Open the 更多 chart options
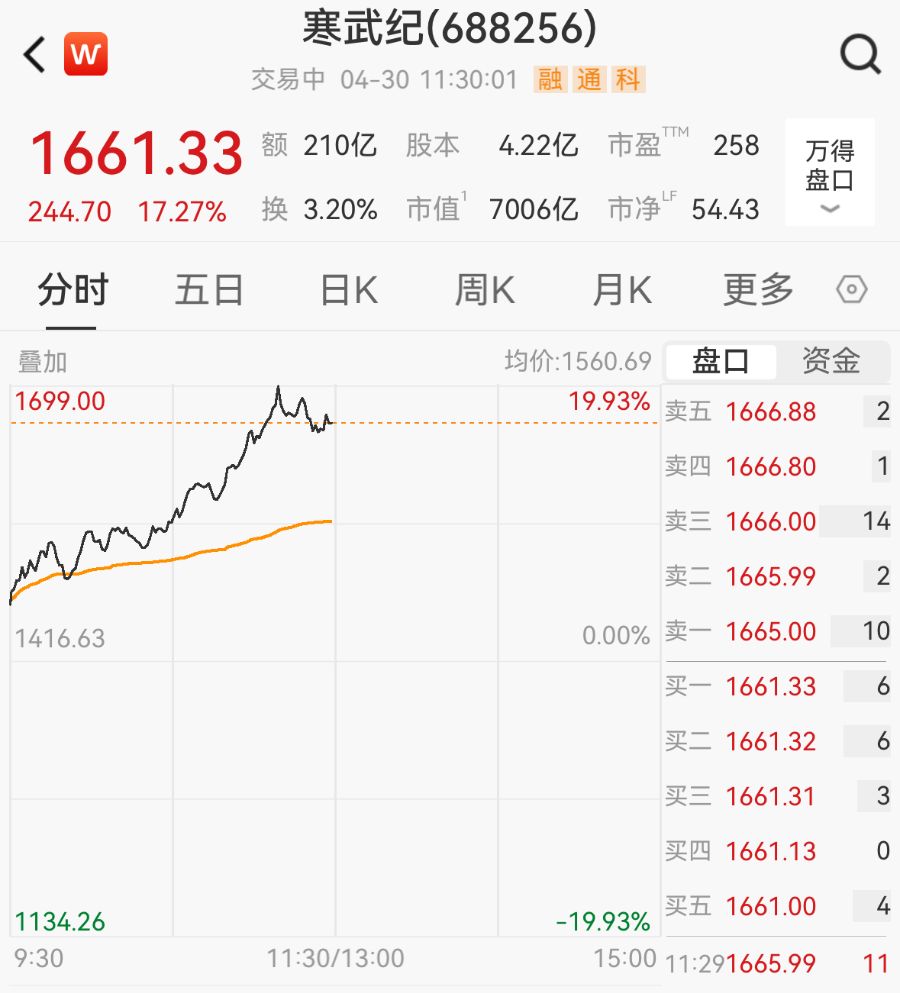The width and height of the screenshot is (900, 993). coord(758,291)
